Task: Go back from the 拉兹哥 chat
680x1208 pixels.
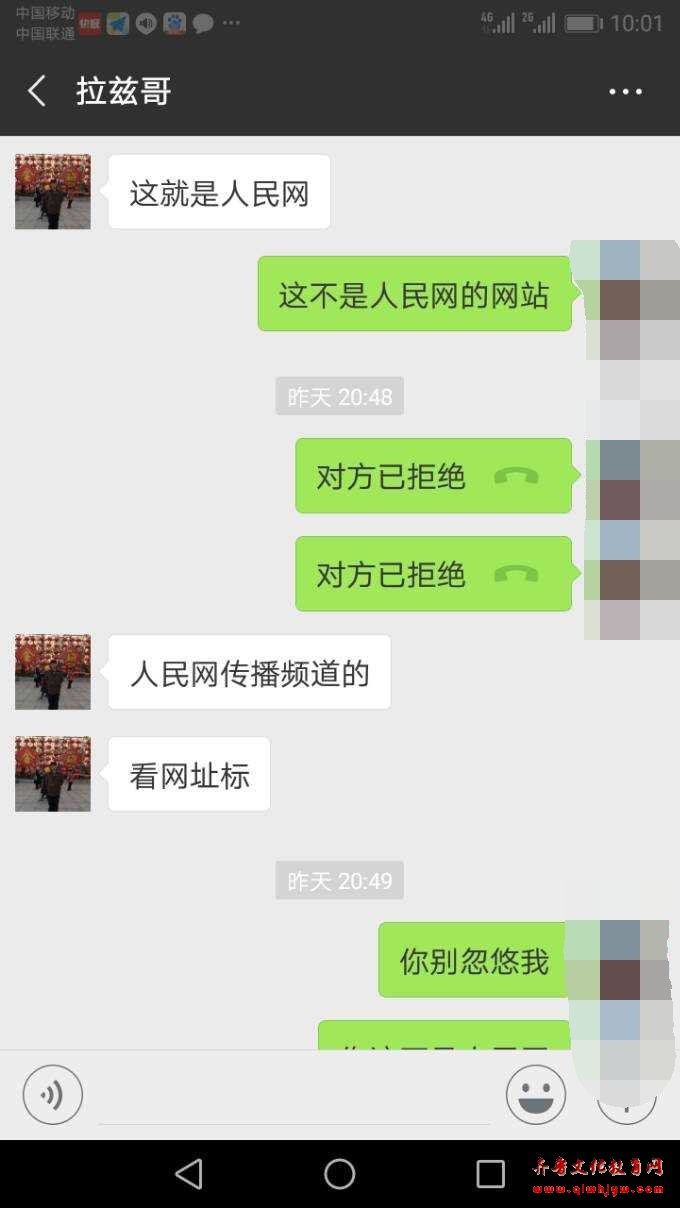Action: [x=37, y=92]
